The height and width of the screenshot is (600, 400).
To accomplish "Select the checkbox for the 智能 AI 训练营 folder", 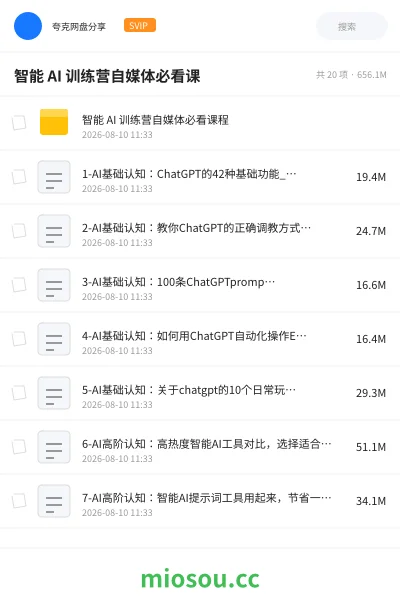I will click(19, 123).
